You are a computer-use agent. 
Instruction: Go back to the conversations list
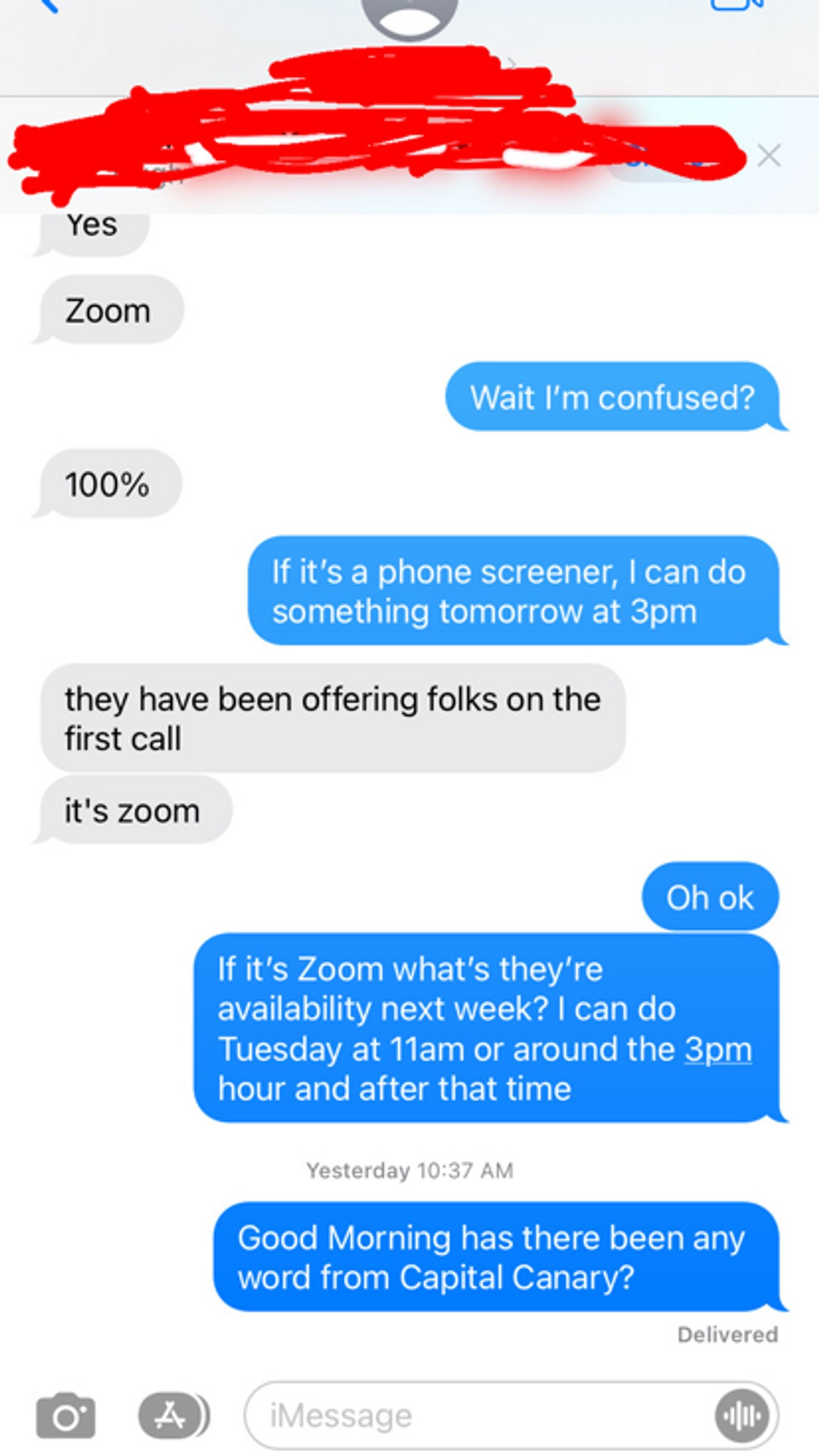click(x=48, y=6)
